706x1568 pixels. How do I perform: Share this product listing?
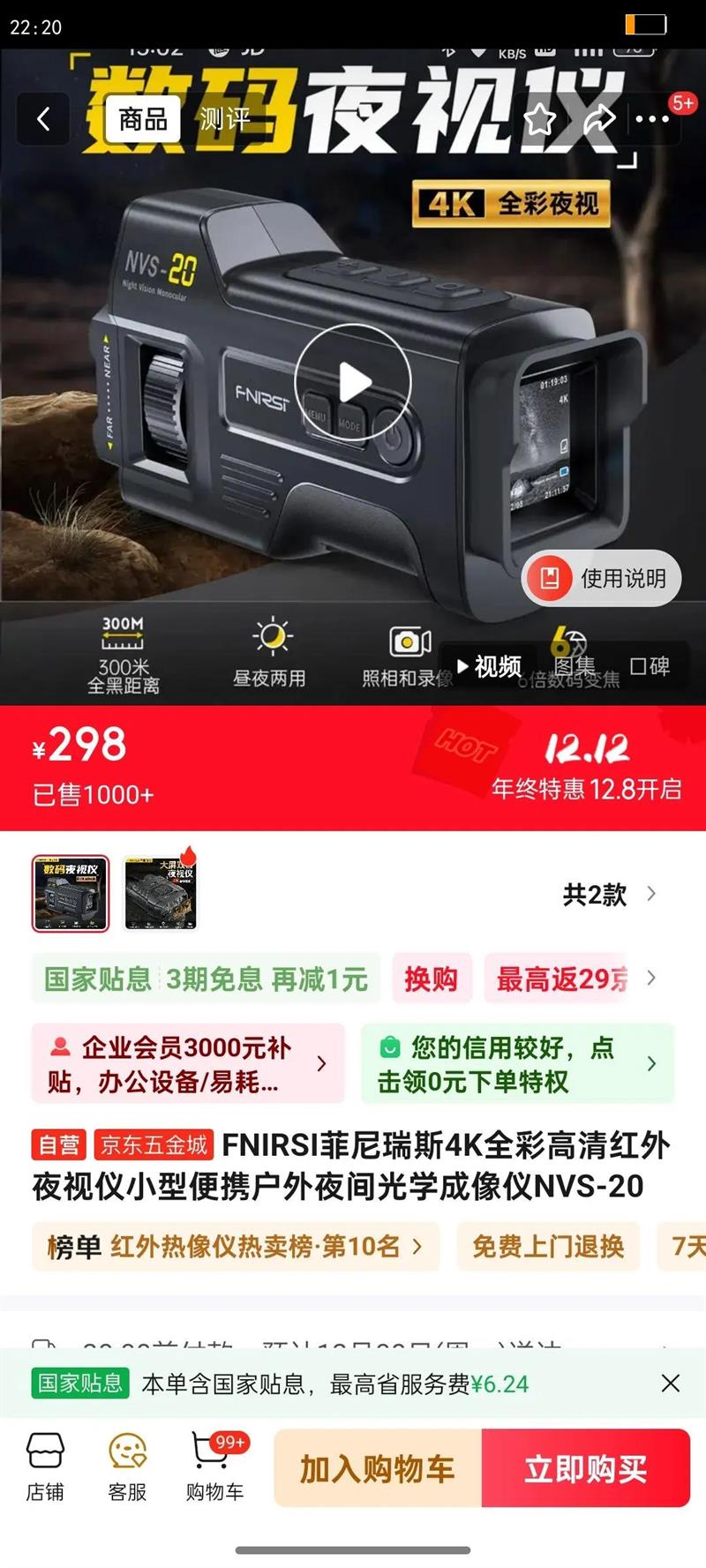[598, 119]
